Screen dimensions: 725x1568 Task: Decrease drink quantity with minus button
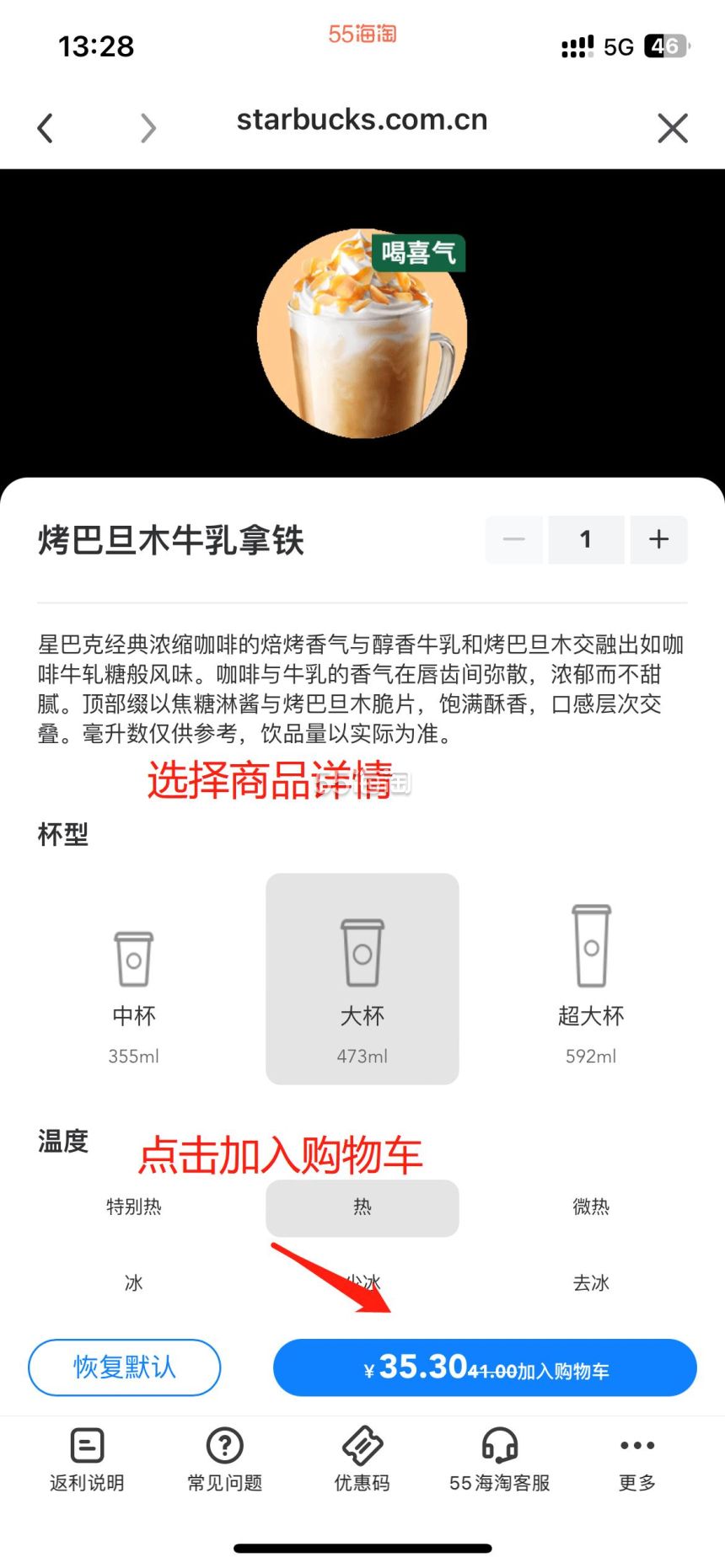(x=513, y=539)
